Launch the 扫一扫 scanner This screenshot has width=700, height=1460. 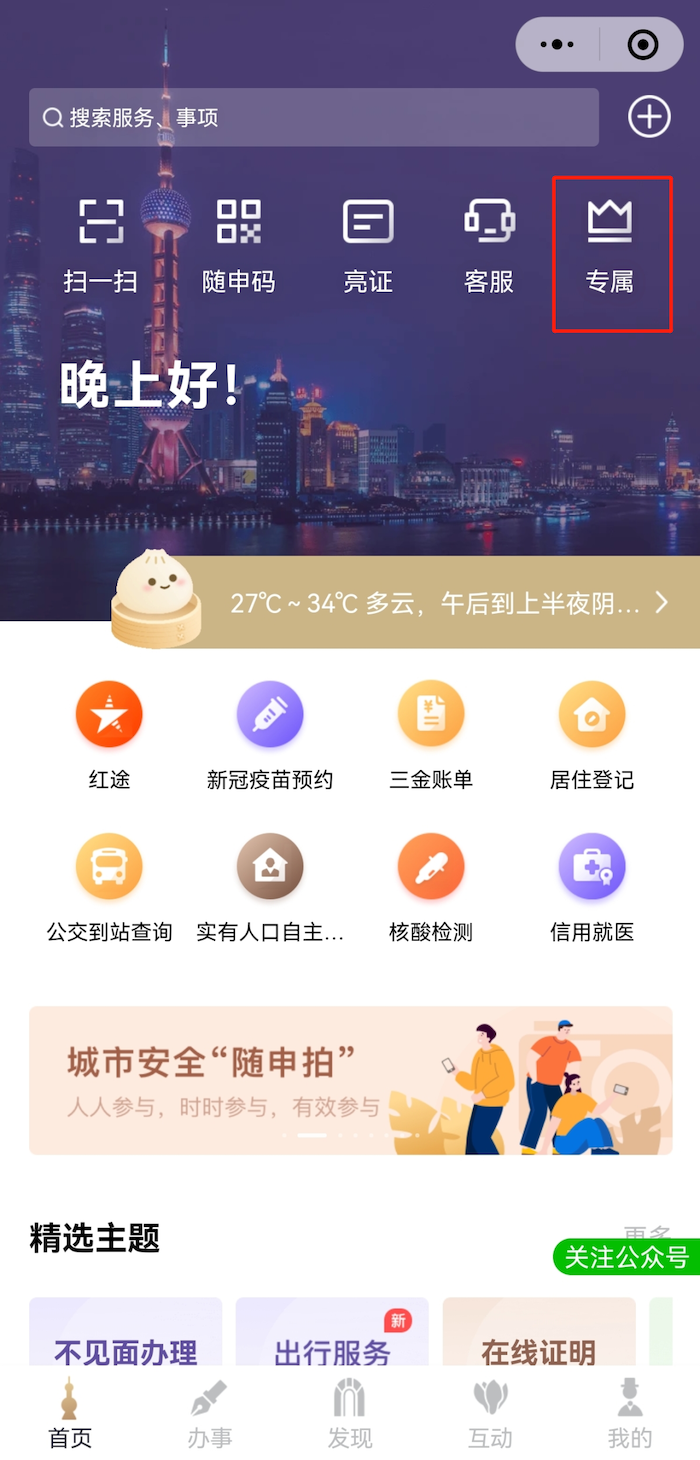(x=101, y=245)
